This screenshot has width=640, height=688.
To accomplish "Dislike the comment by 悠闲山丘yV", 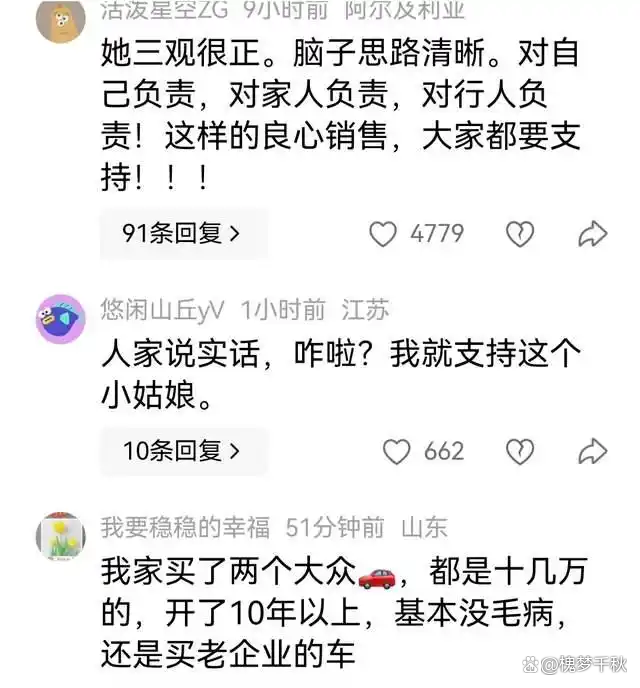I will coord(518,451).
